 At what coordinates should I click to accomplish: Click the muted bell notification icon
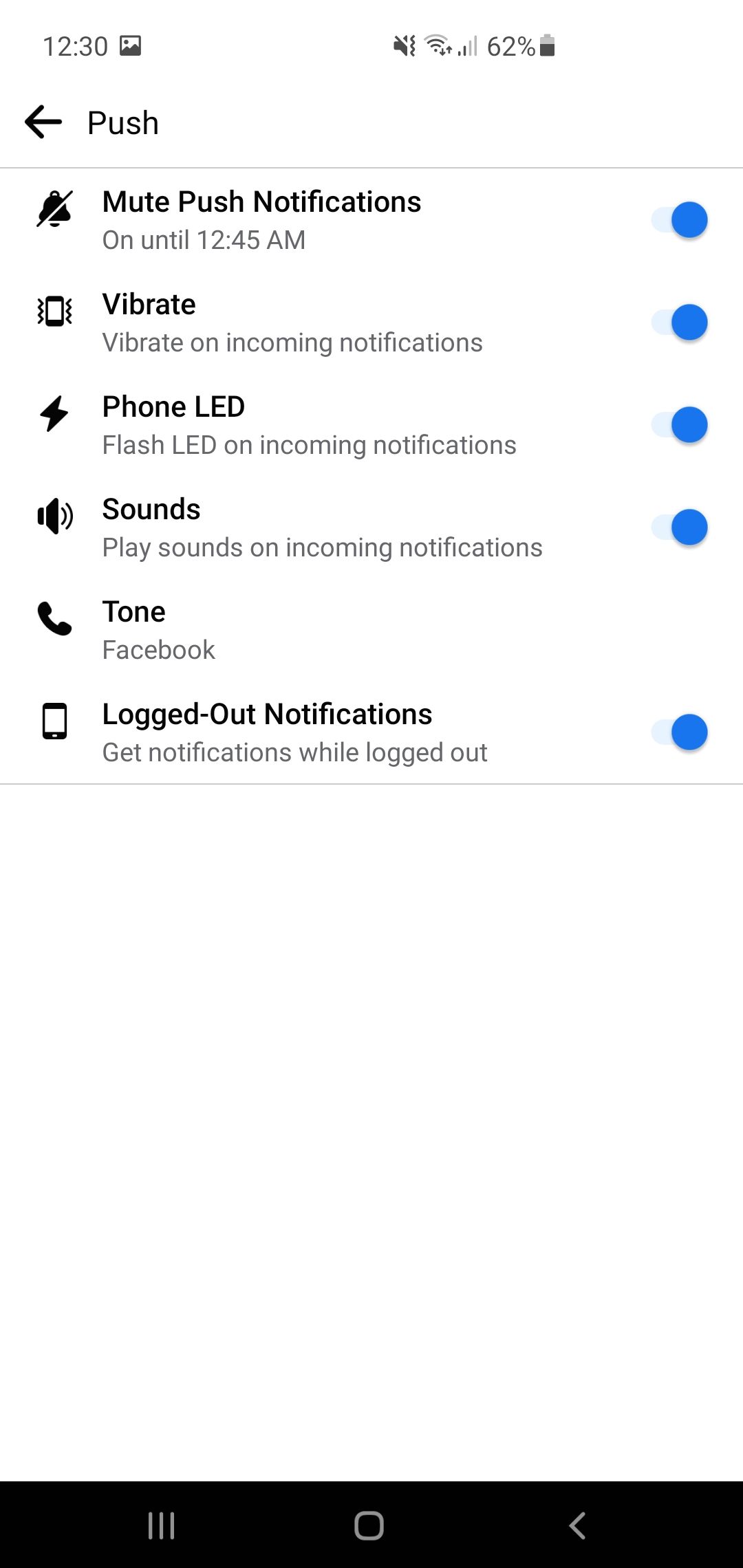click(x=54, y=210)
